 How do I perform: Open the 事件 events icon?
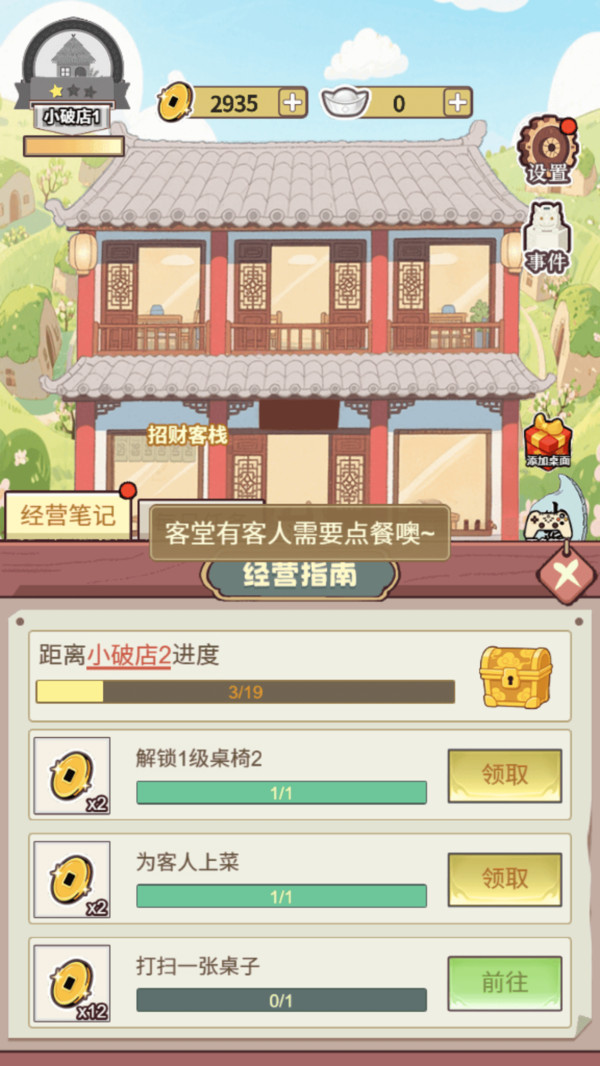click(546, 238)
